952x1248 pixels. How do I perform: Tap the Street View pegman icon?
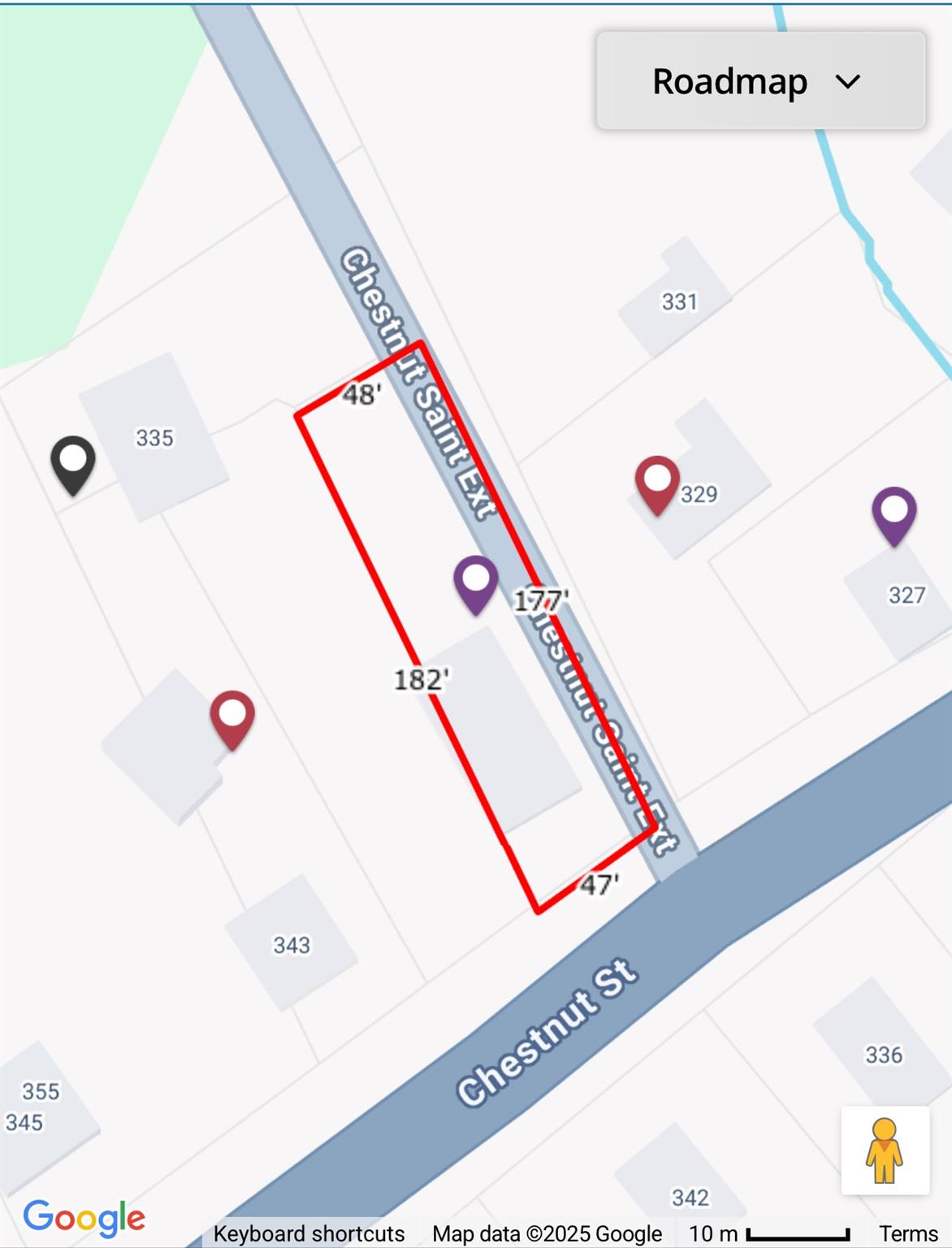(x=885, y=1150)
